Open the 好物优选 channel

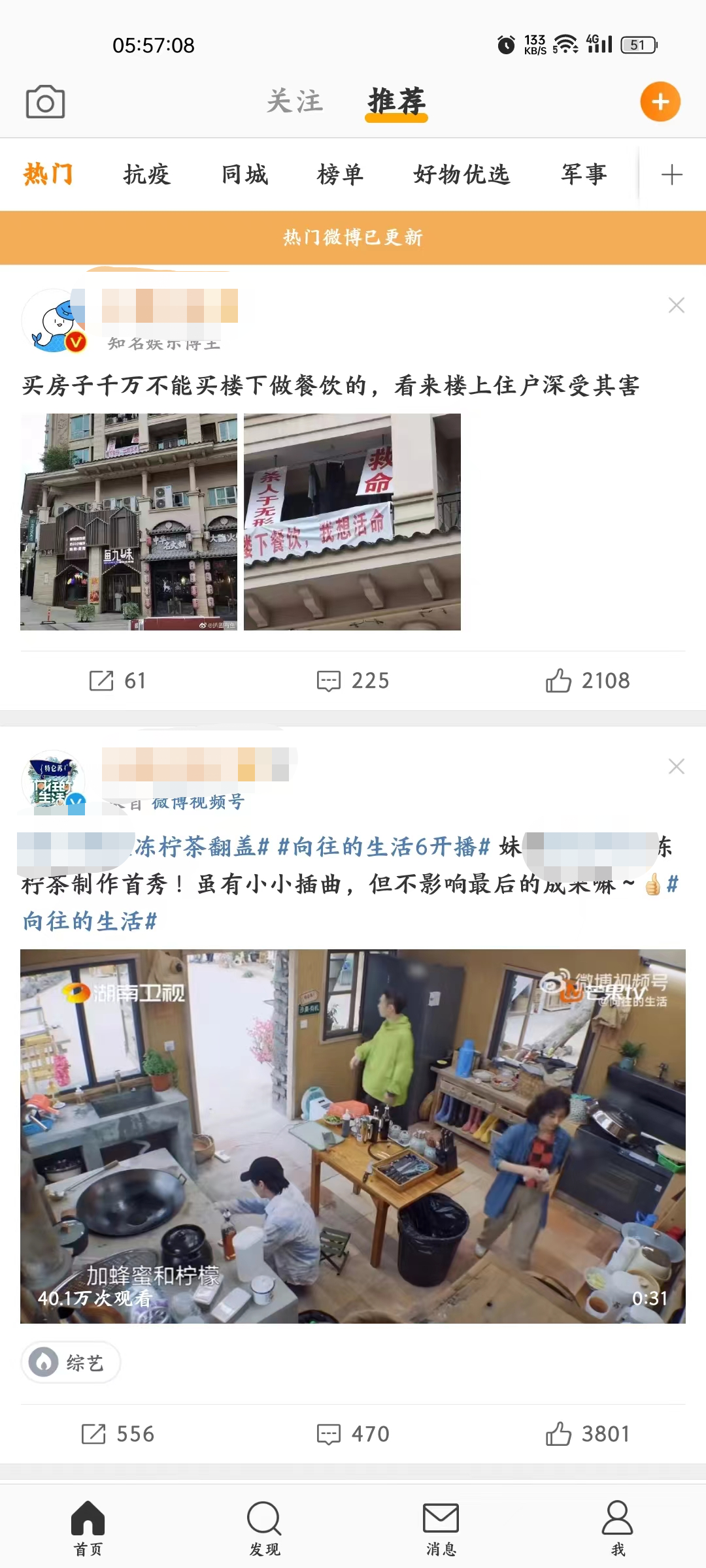pyautogui.click(x=462, y=175)
